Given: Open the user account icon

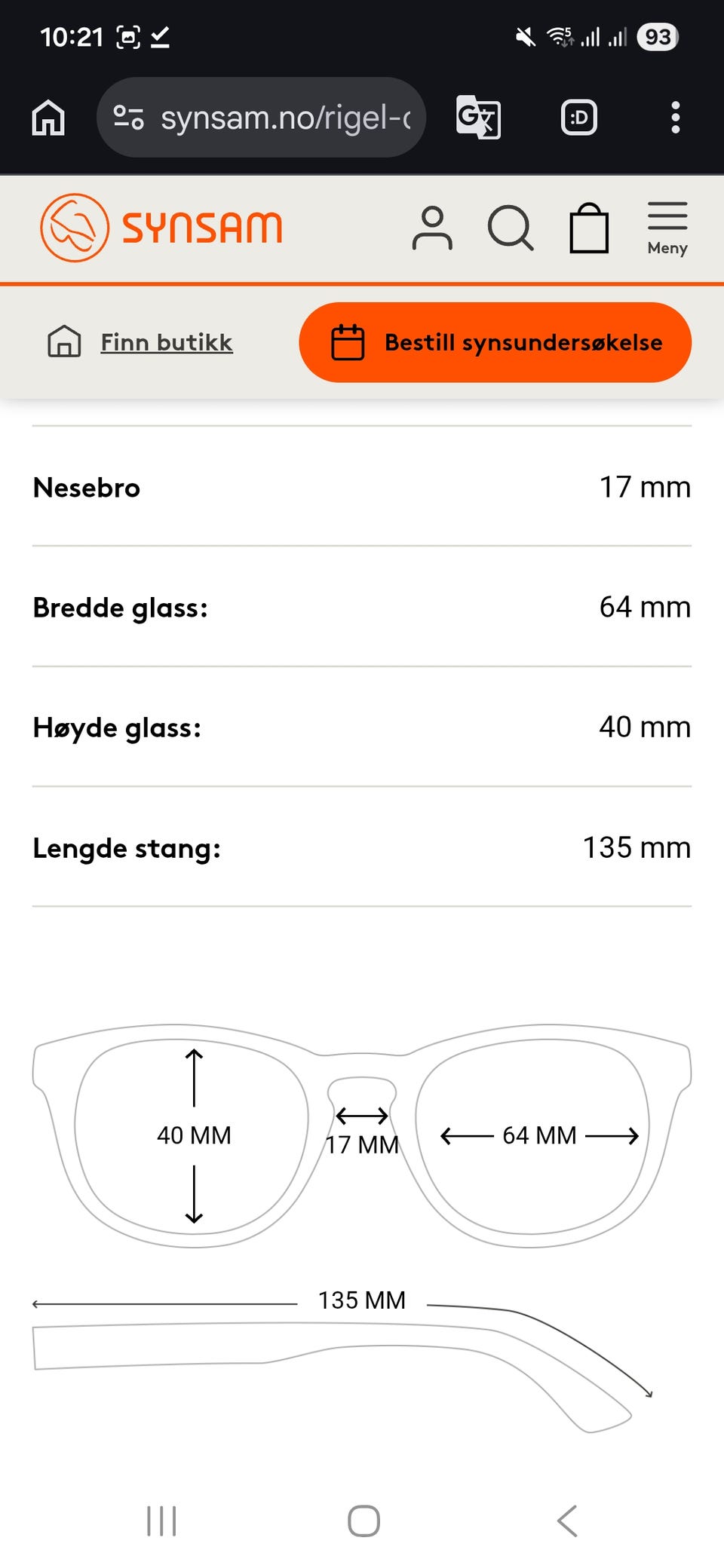Looking at the screenshot, I should click(x=432, y=228).
